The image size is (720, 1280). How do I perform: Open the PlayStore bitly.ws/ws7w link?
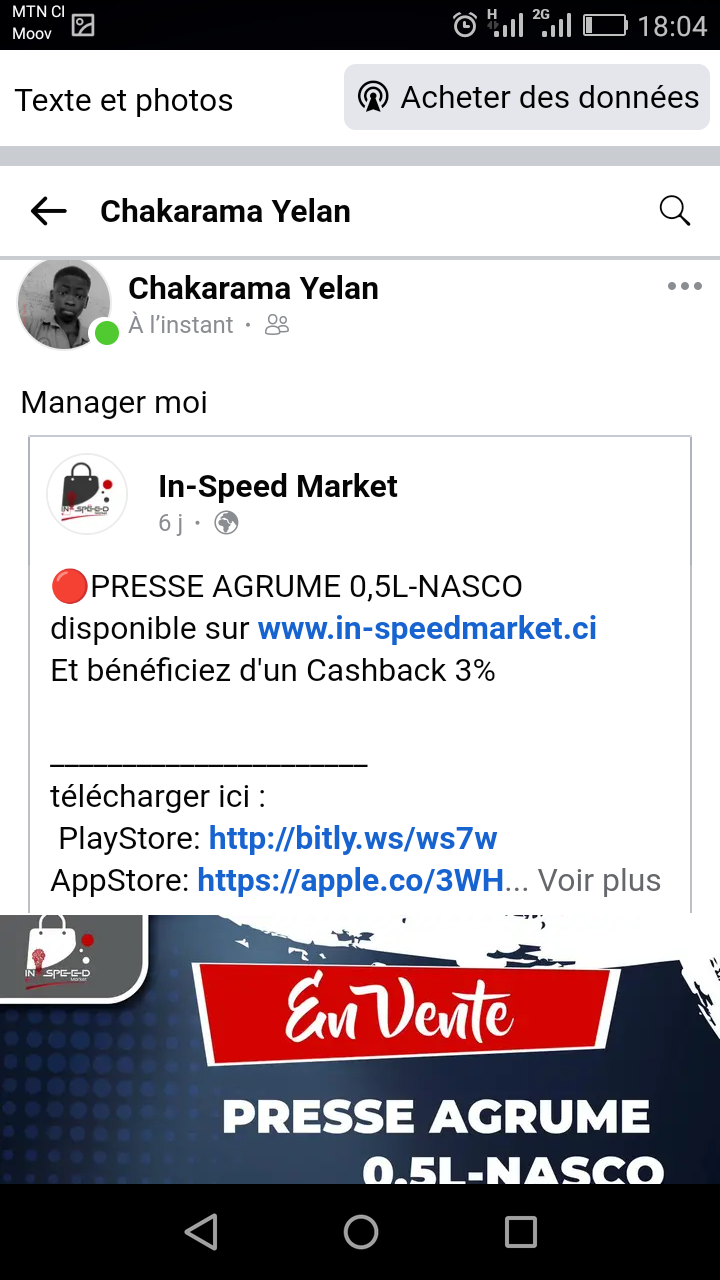coord(353,838)
